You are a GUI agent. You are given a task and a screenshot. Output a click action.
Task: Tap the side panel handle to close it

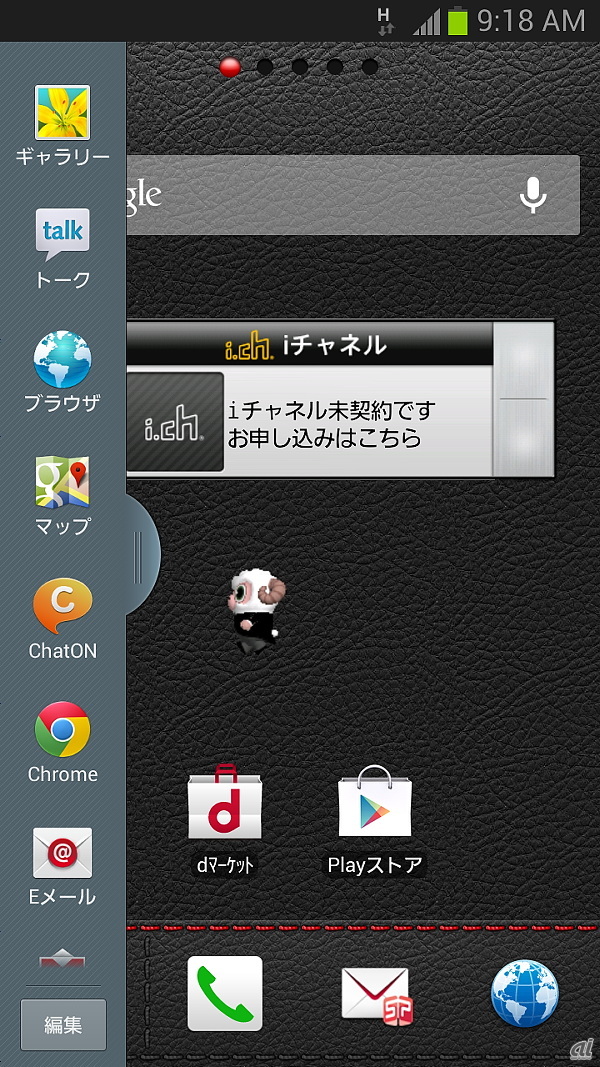pyautogui.click(x=140, y=558)
